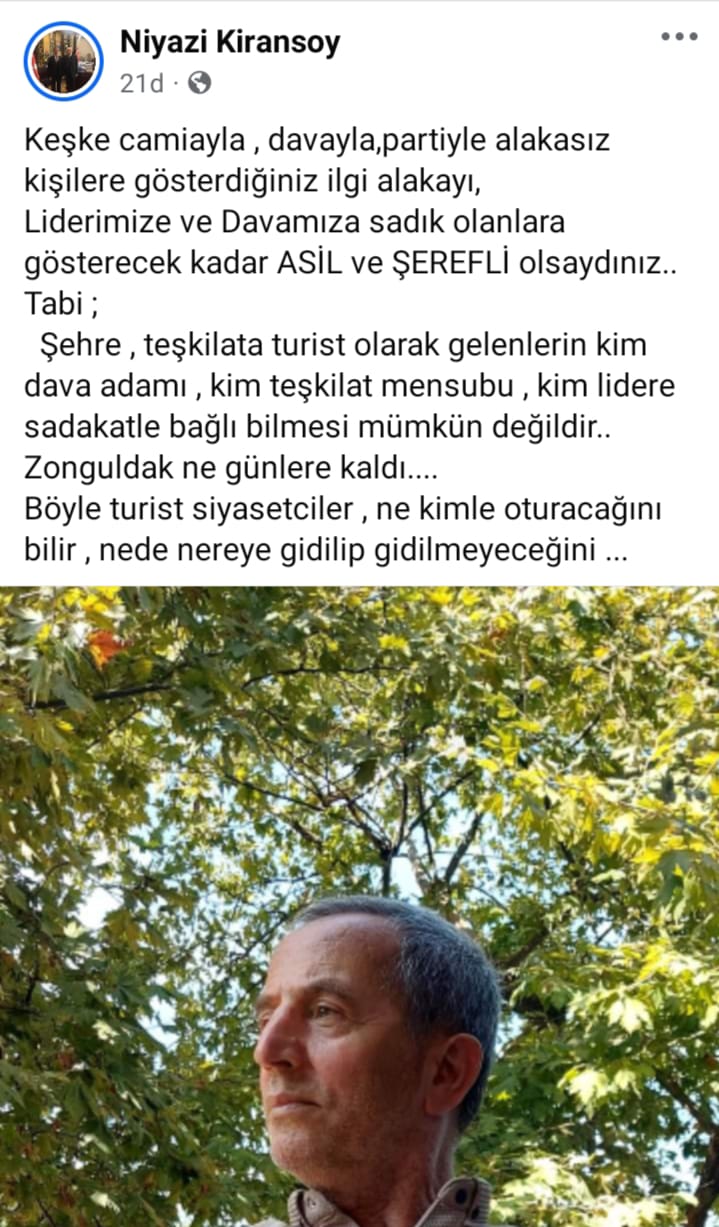719x1227 pixels.
Task: Open the Niyazi Kiransoy name link
Action: tap(230, 42)
